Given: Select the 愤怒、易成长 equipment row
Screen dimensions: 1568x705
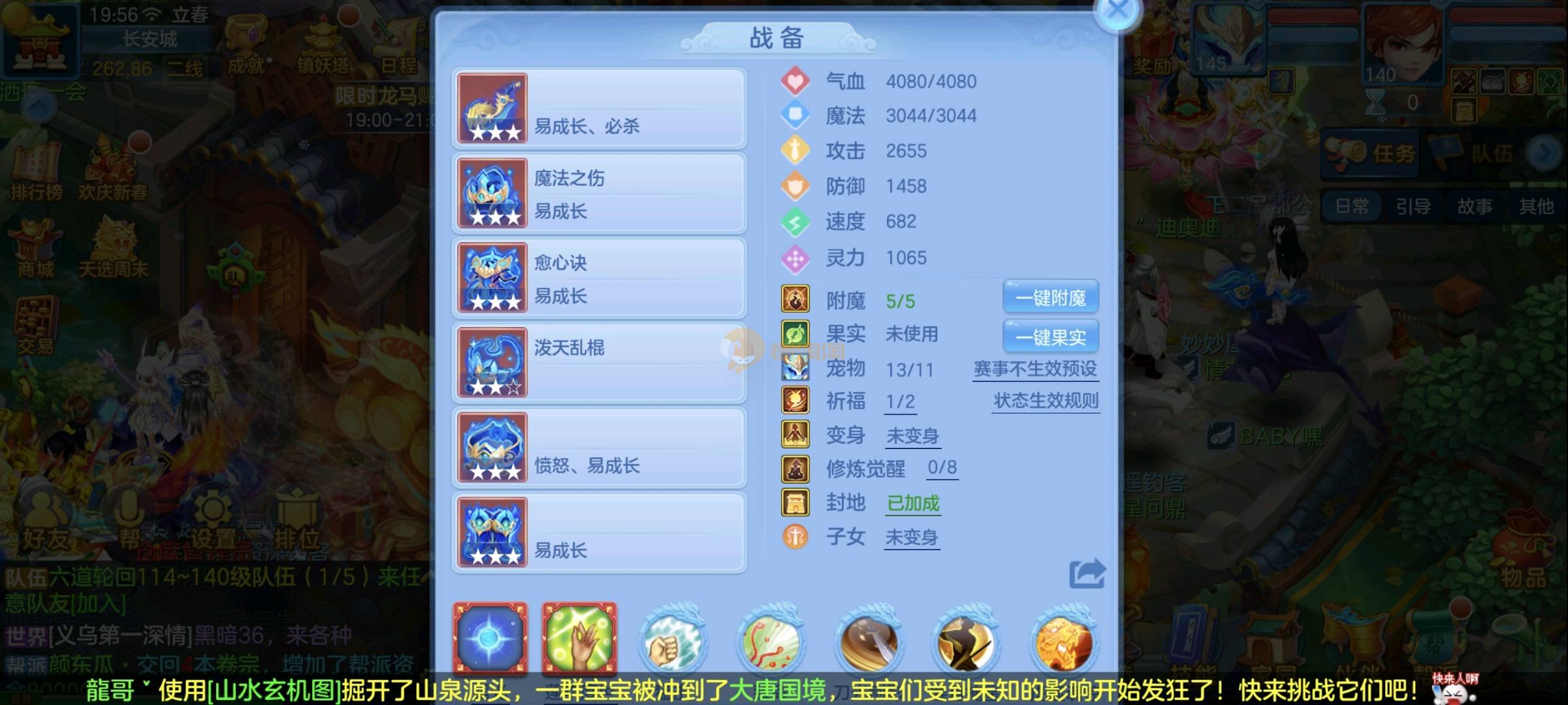Looking at the screenshot, I should pyautogui.click(x=599, y=448).
